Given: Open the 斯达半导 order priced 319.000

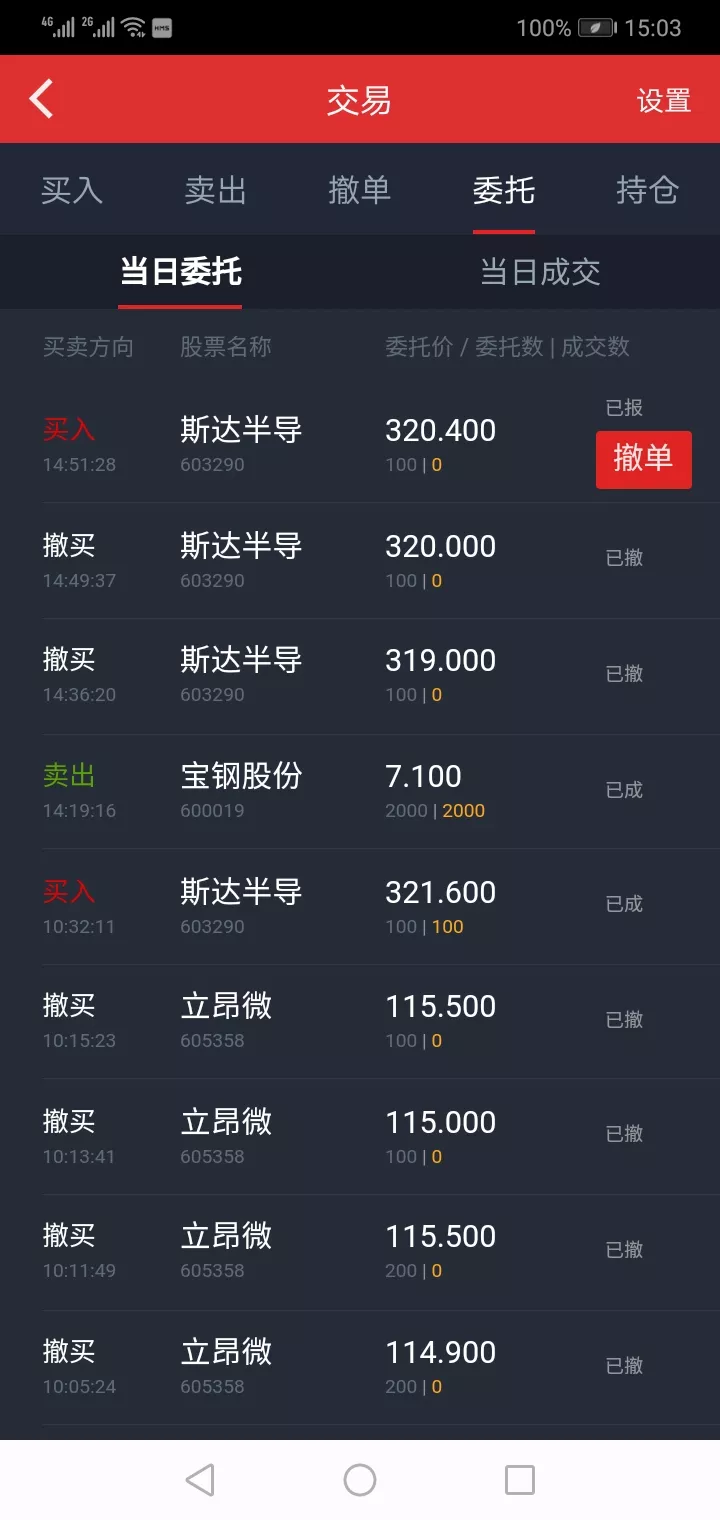Looking at the screenshot, I should 360,675.
